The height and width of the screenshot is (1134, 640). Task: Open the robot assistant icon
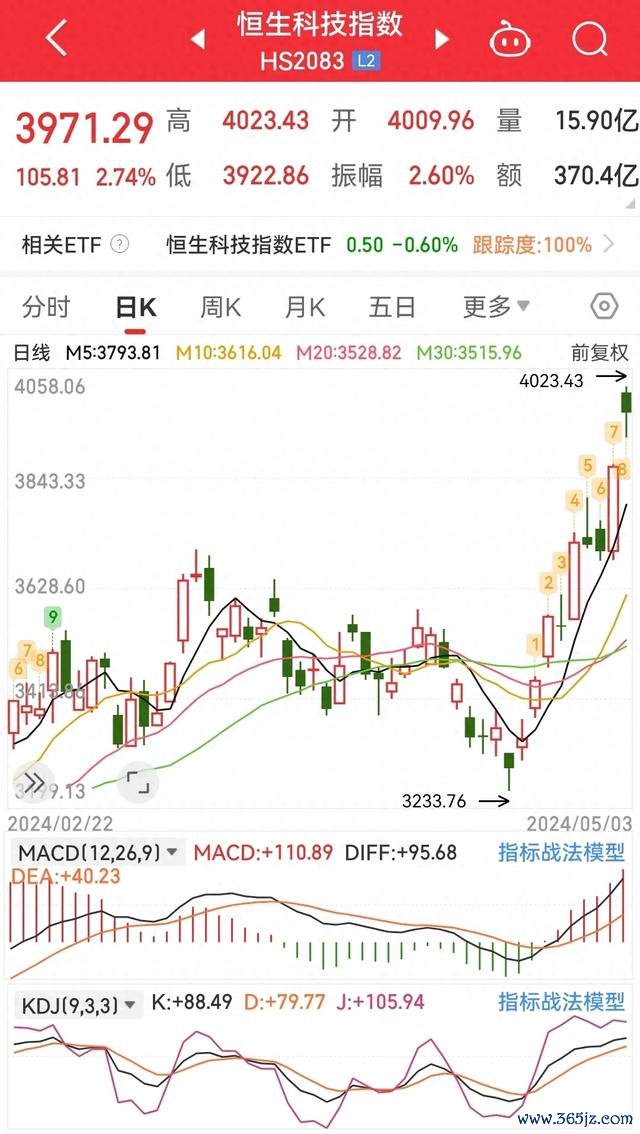511,39
